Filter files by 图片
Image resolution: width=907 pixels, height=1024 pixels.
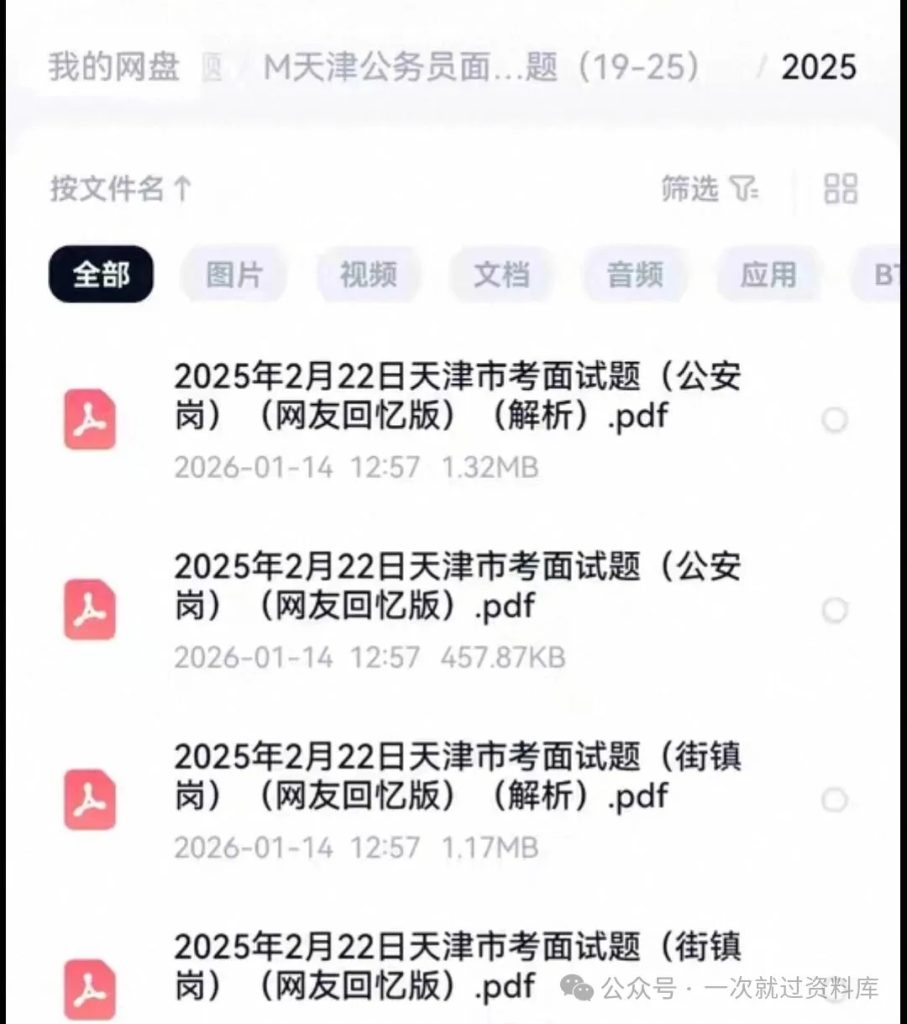(234, 275)
